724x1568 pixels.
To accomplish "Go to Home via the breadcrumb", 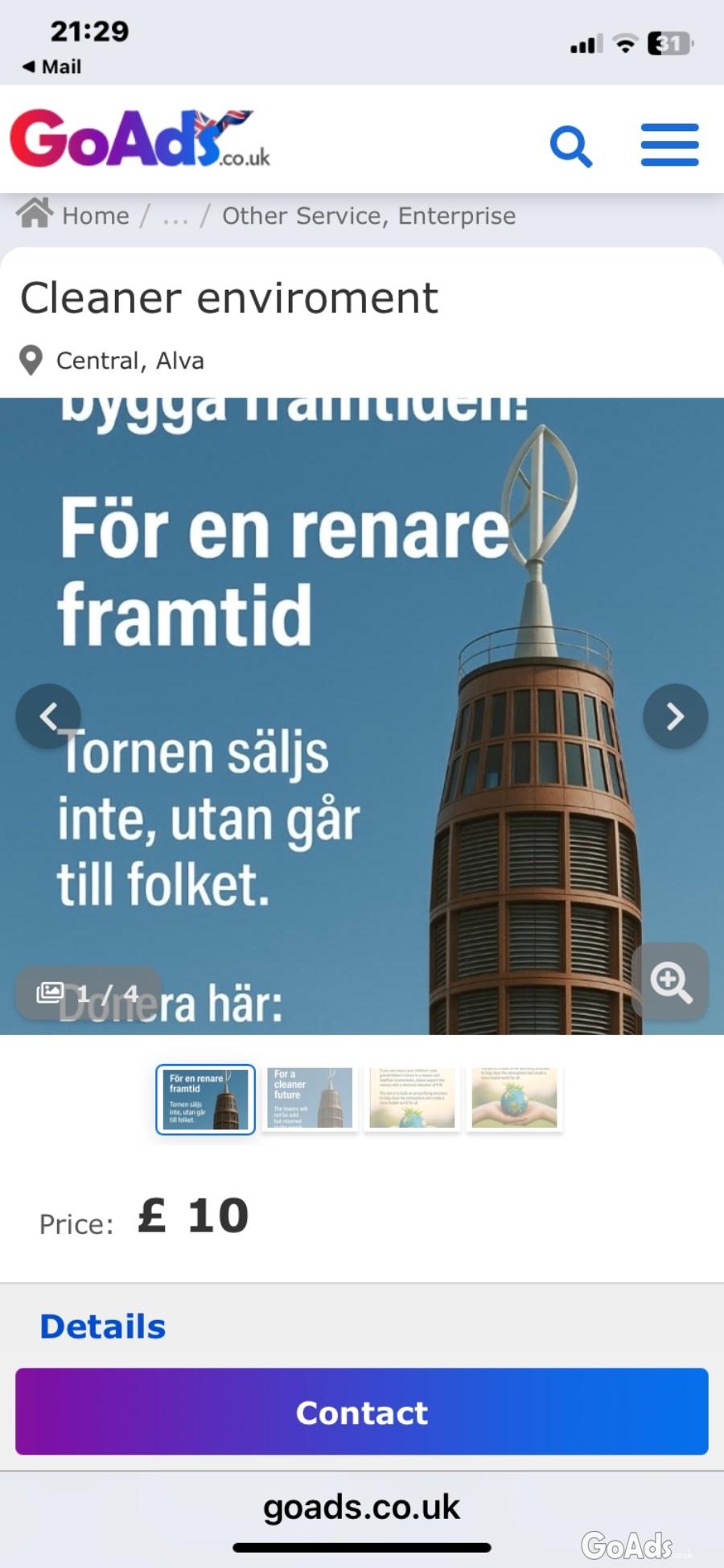I will [x=73, y=215].
